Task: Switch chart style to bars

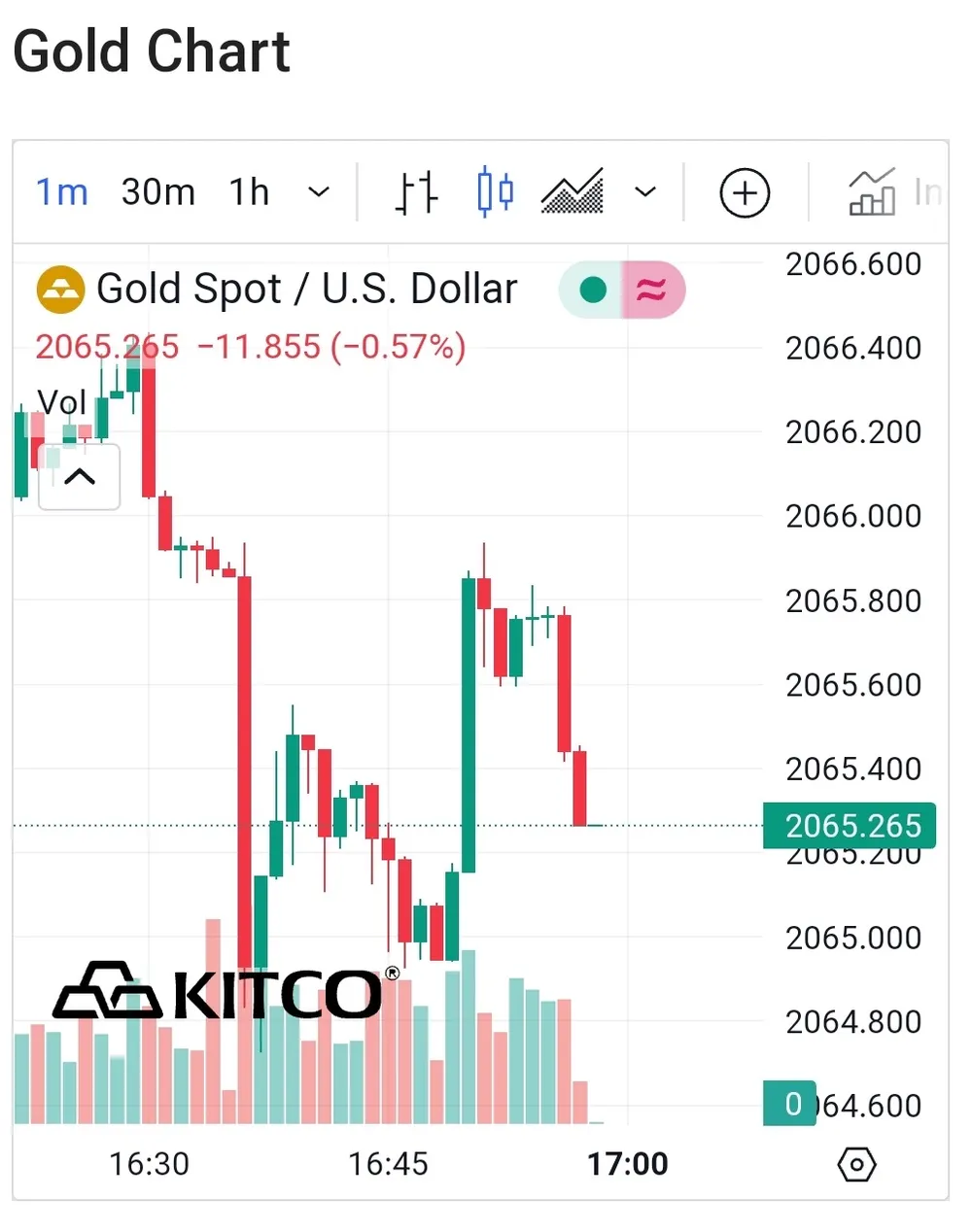Action: (x=416, y=192)
